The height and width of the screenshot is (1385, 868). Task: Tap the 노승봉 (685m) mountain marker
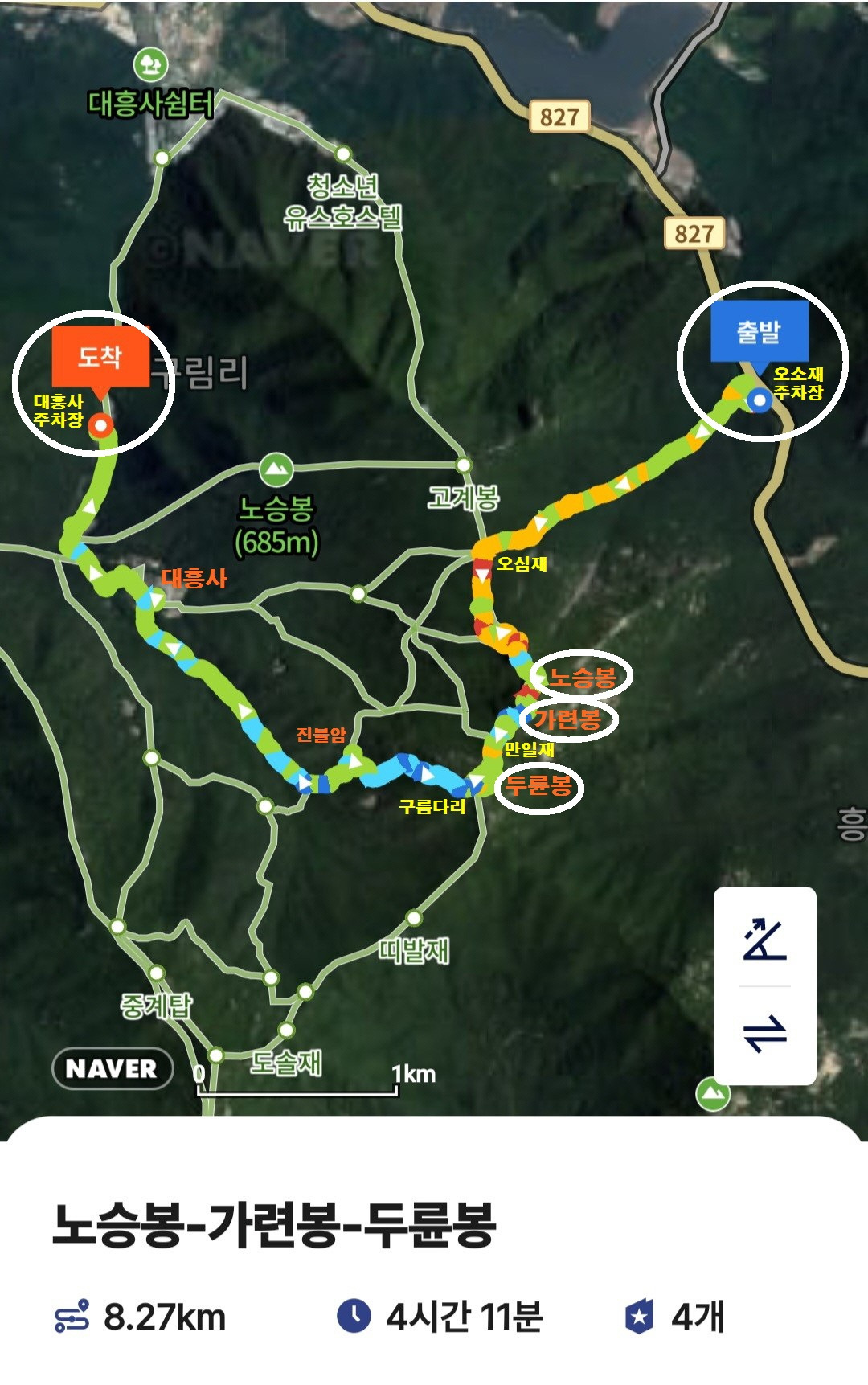point(276,470)
